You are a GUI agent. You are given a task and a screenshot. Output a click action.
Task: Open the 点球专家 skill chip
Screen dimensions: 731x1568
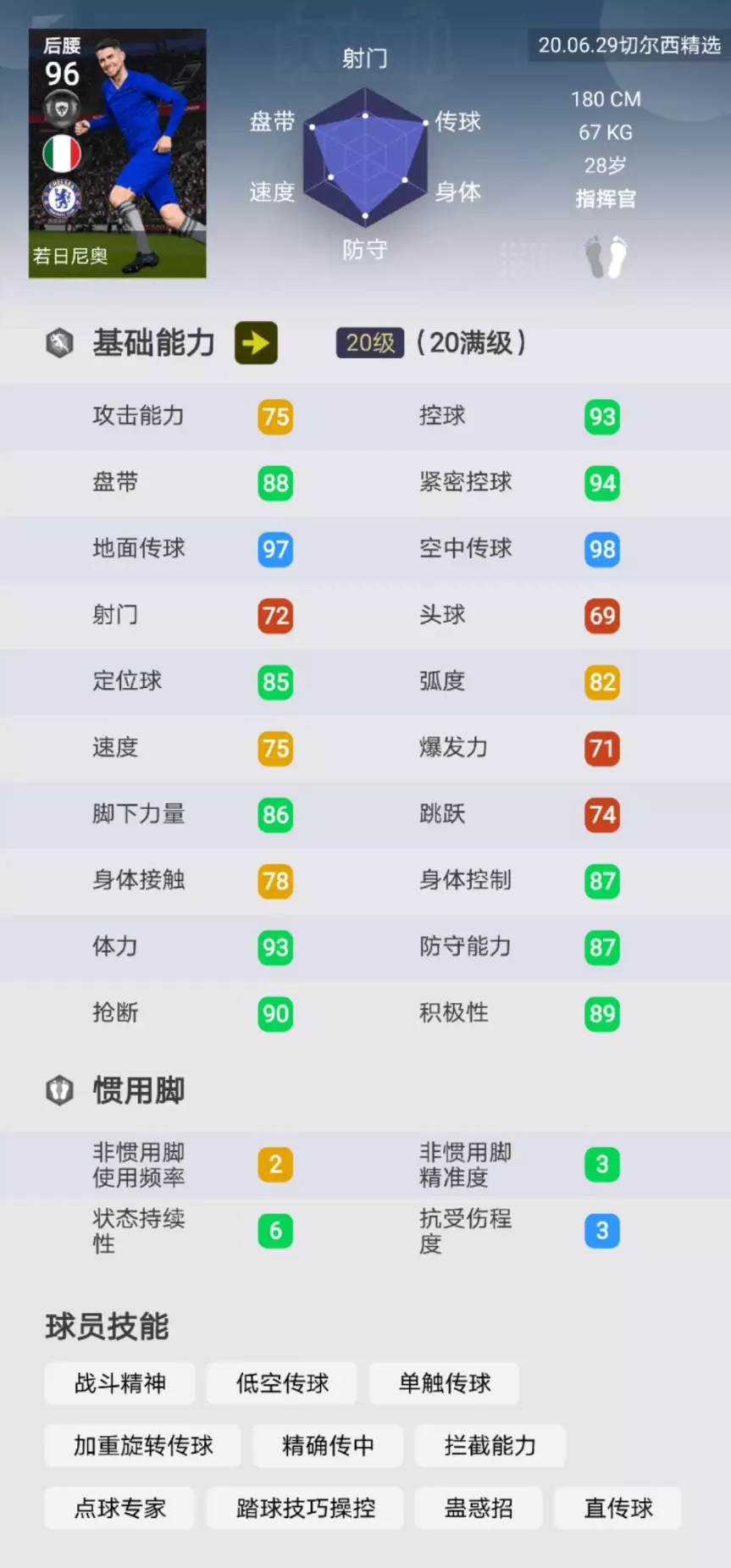(119, 1508)
